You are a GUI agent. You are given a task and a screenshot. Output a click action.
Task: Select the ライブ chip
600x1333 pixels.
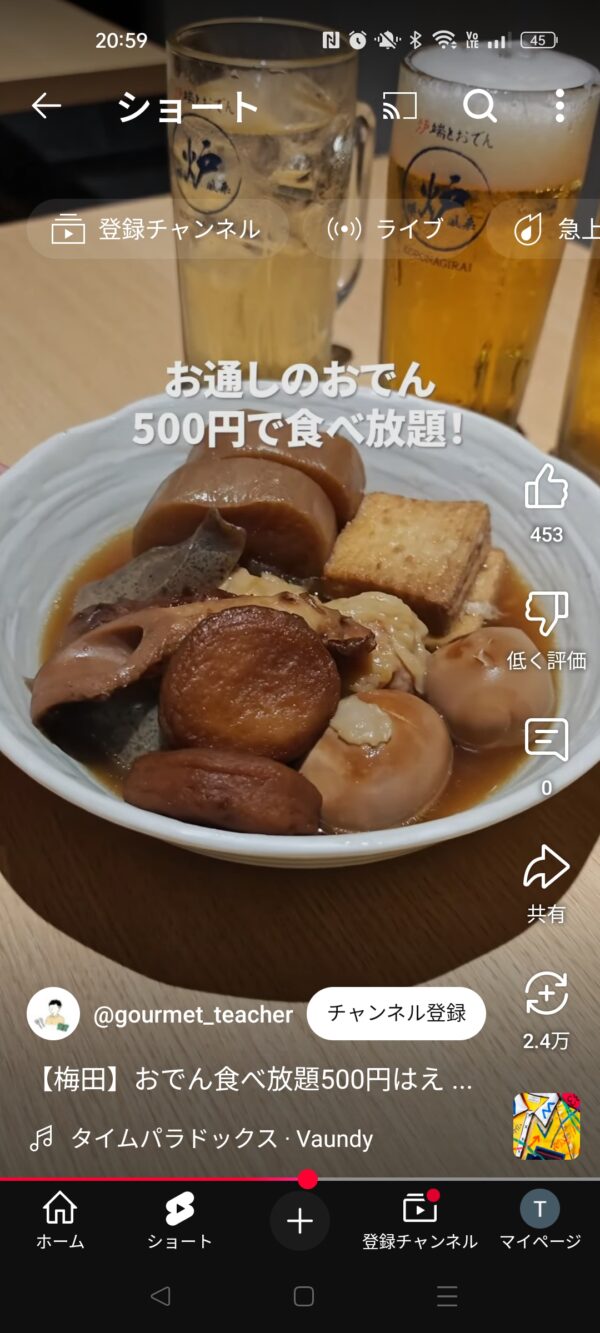pyautogui.click(x=386, y=229)
